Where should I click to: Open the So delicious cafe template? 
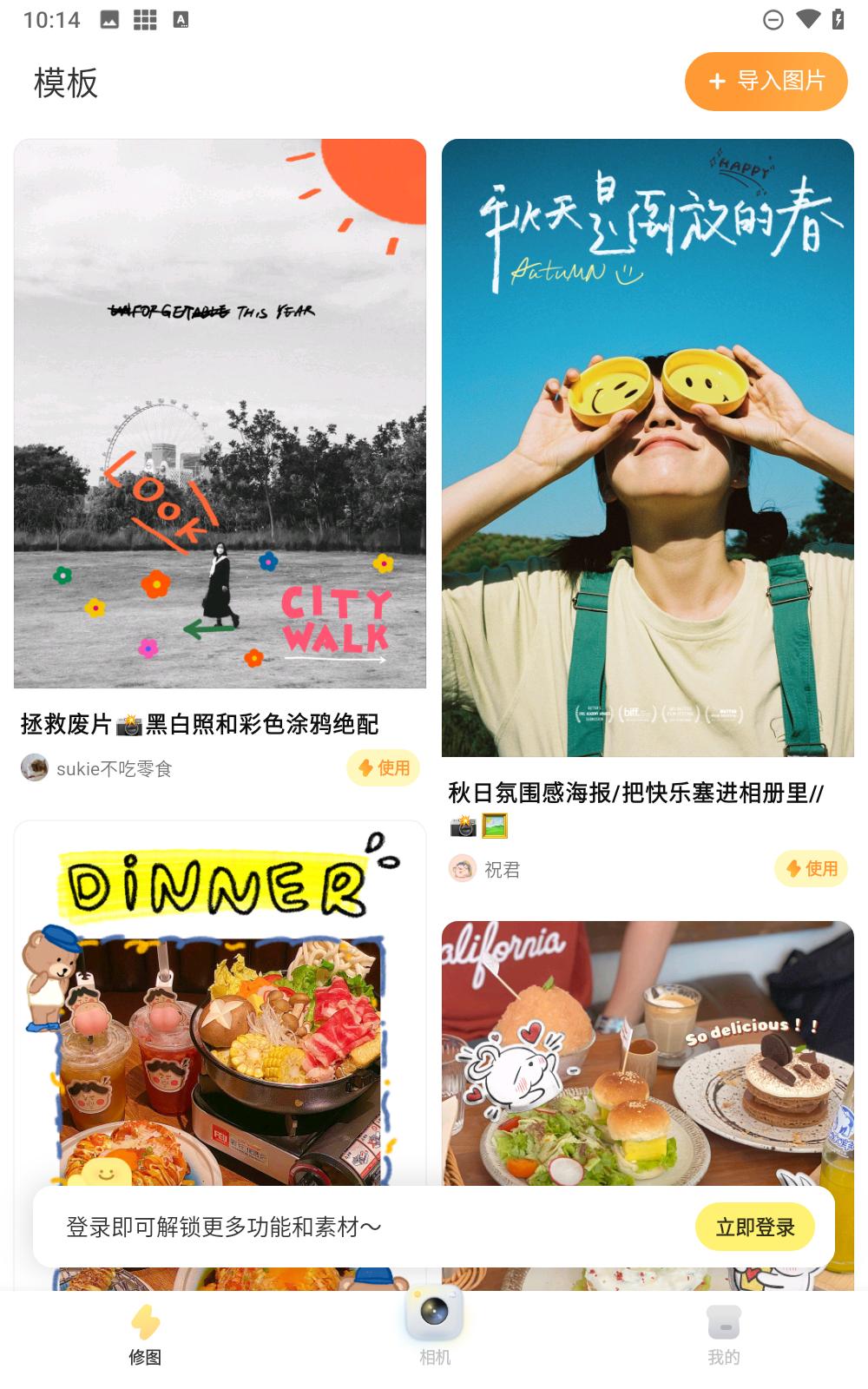(648, 1050)
